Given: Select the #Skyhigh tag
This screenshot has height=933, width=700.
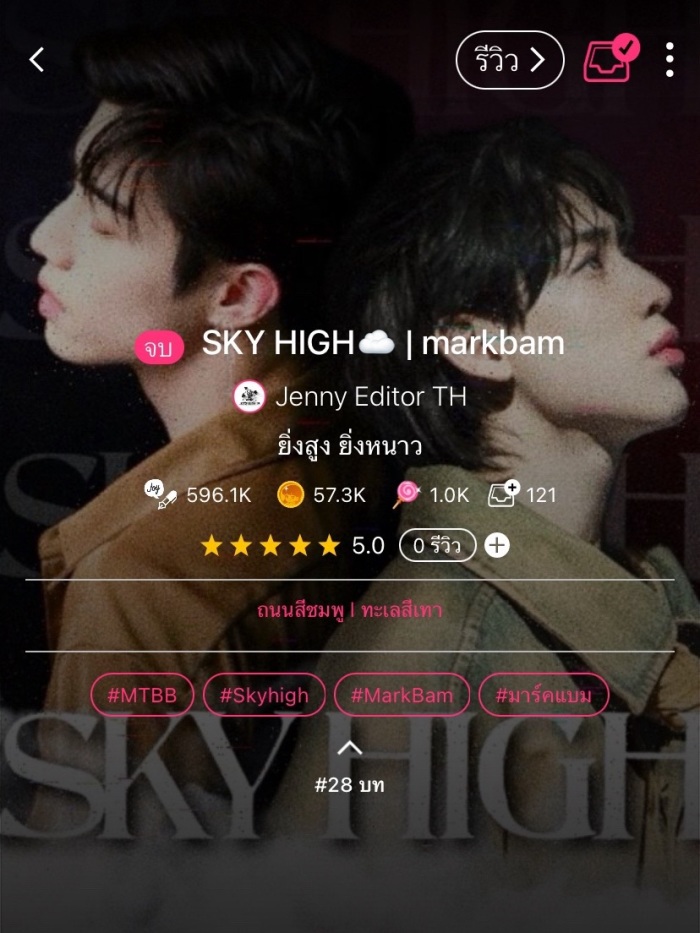Looking at the screenshot, I should click(264, 695).
